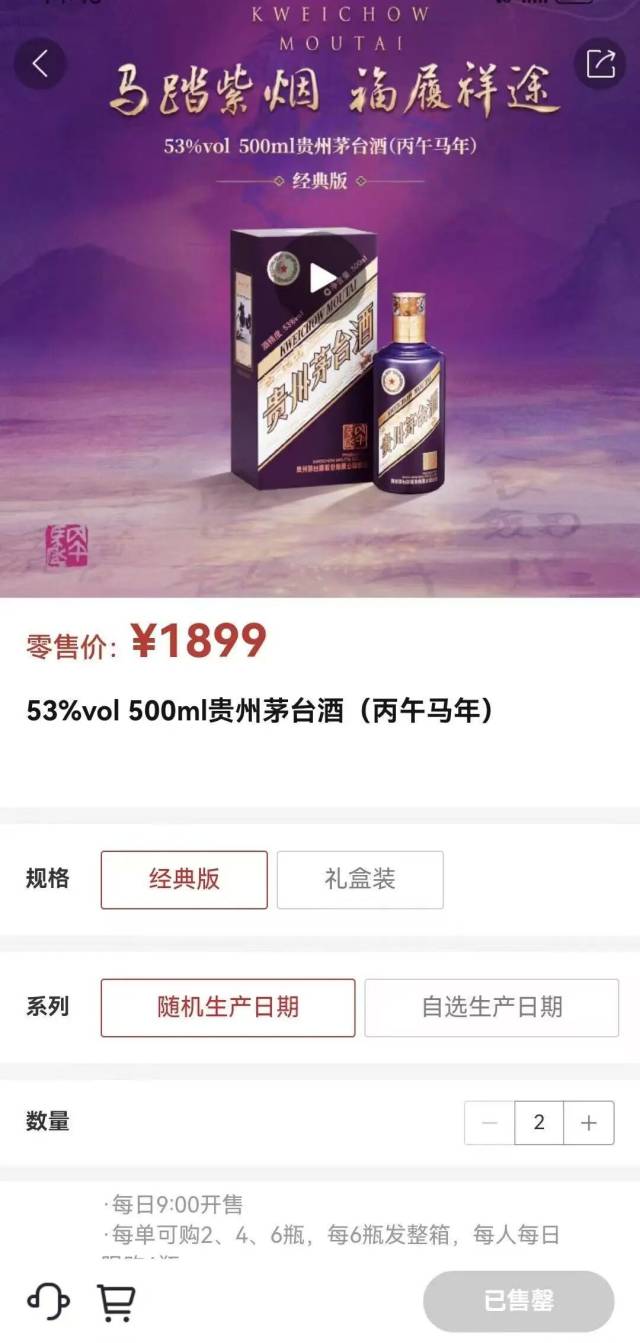The height and width of the screenshot is (1343, 640).
Task: Tap the 已售罄 sold out button
Action: [518, 1301]
